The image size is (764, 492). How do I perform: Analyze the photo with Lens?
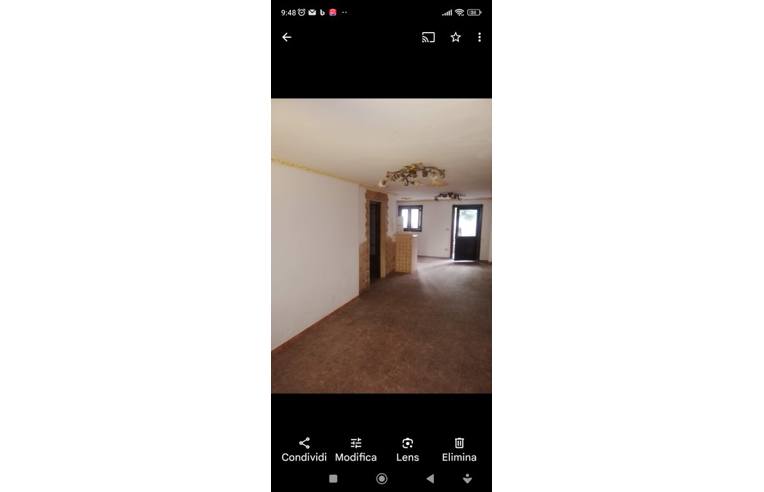(407, 448)
